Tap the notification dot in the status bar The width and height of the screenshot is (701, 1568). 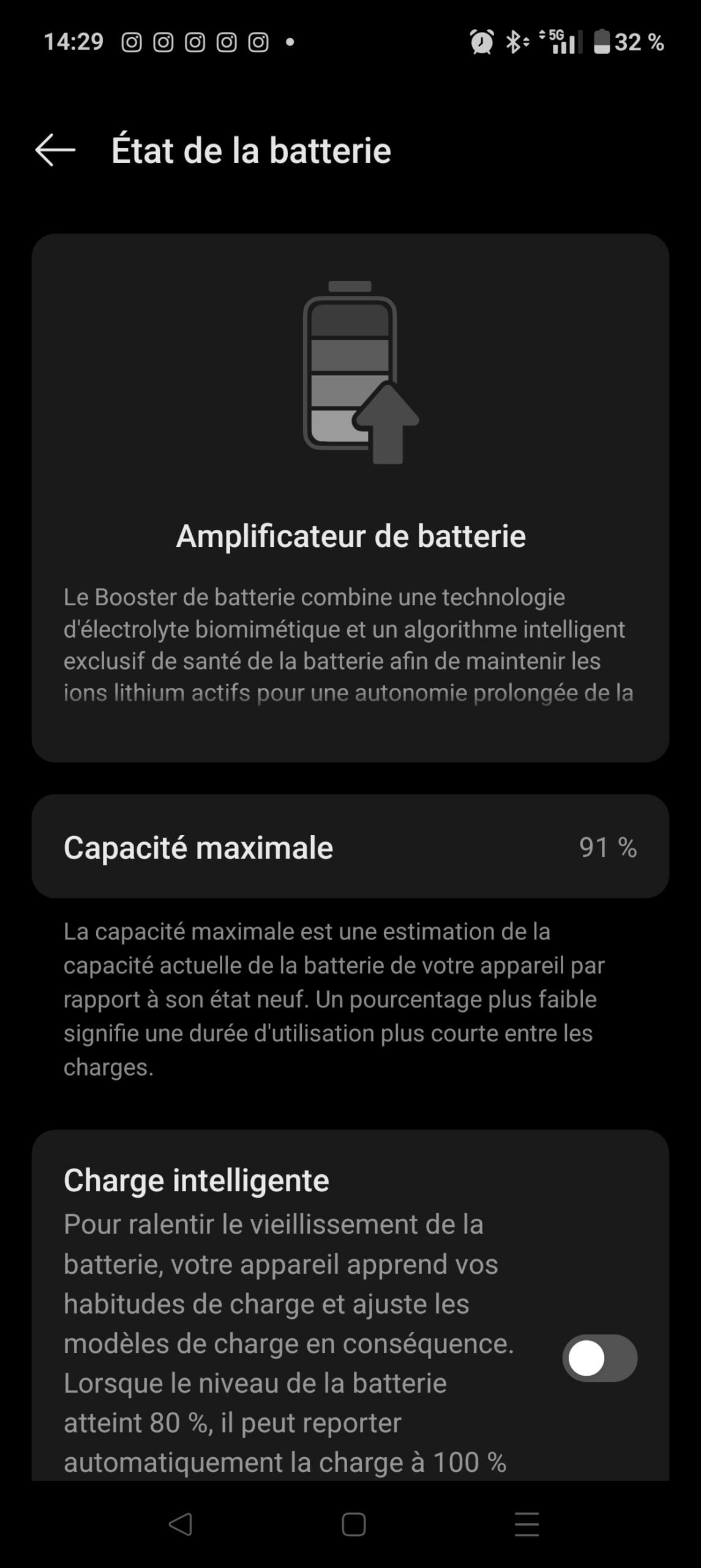pyautogui.click(x=288, y=42)
